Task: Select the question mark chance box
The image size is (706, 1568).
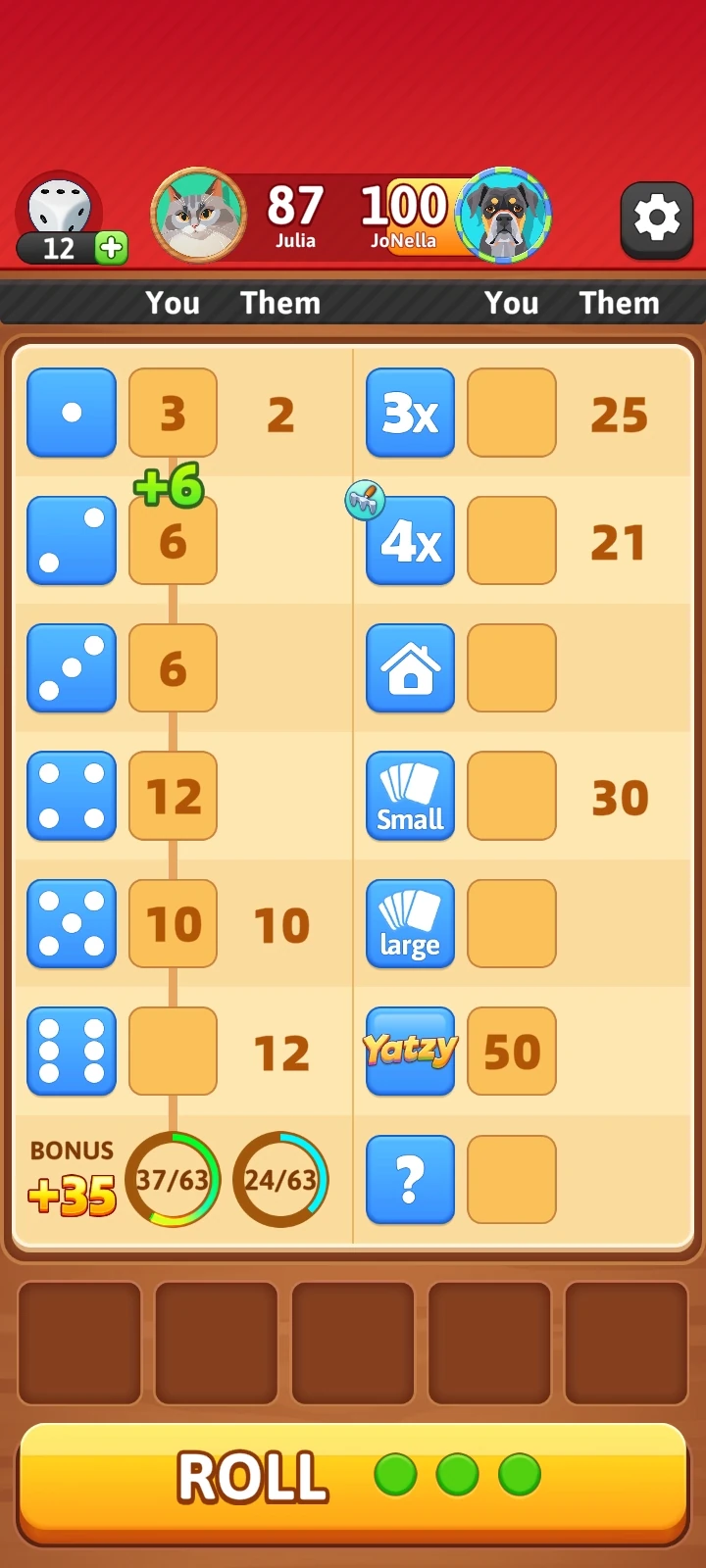Action: click(x=511, y=1179)
